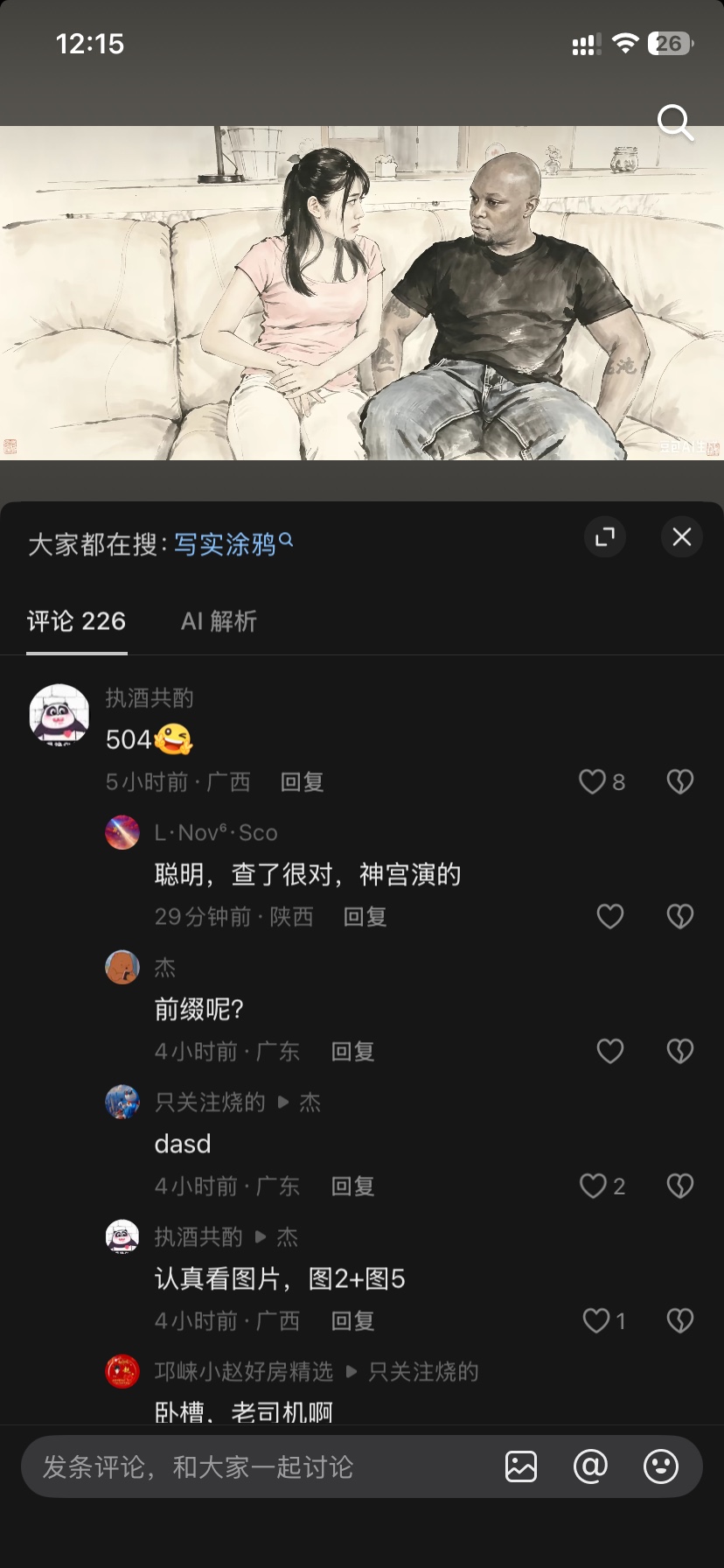Switch to the AI 解析 tab
Screen dimensions: 724x1568
pyautogui.click(x=219, y=621)
